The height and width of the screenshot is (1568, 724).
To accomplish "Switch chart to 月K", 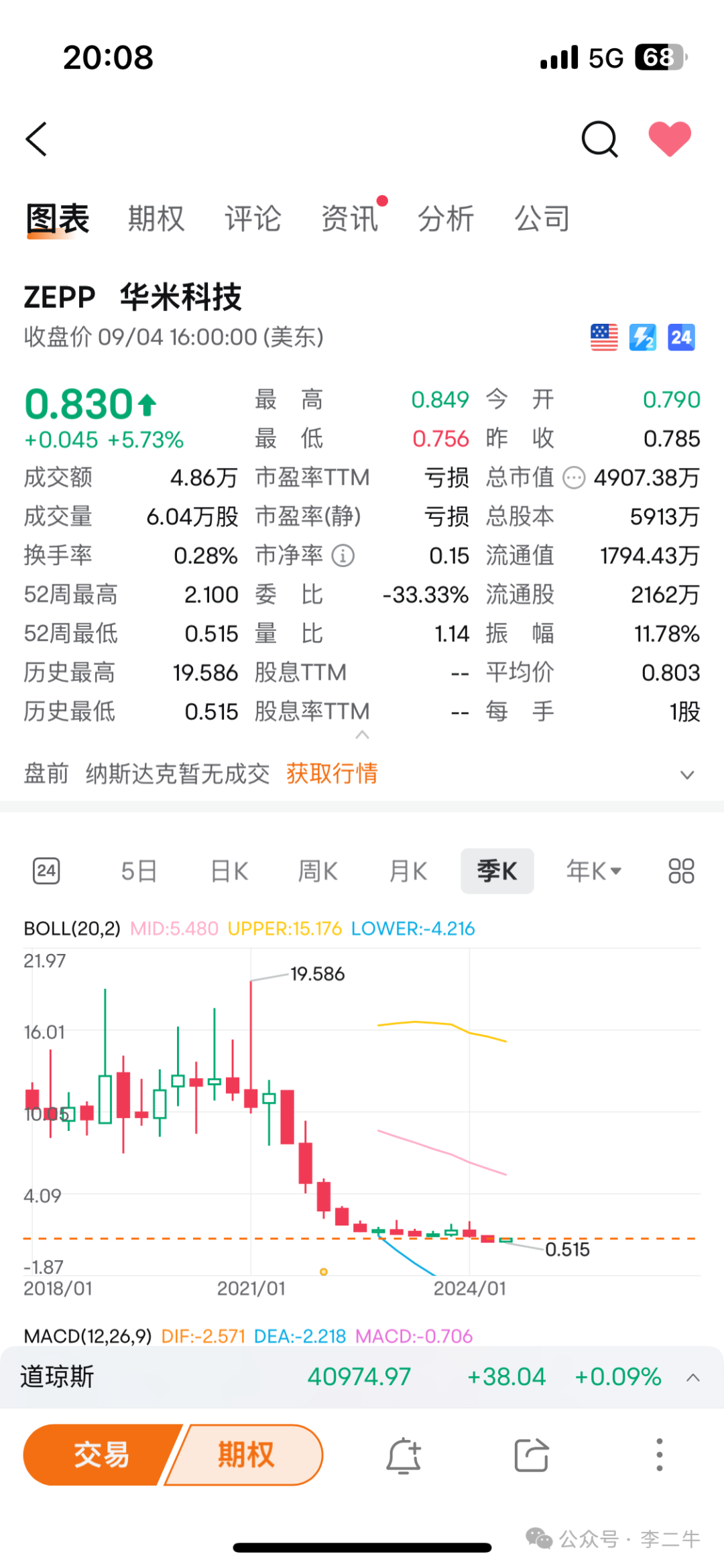I will [408, 871].
